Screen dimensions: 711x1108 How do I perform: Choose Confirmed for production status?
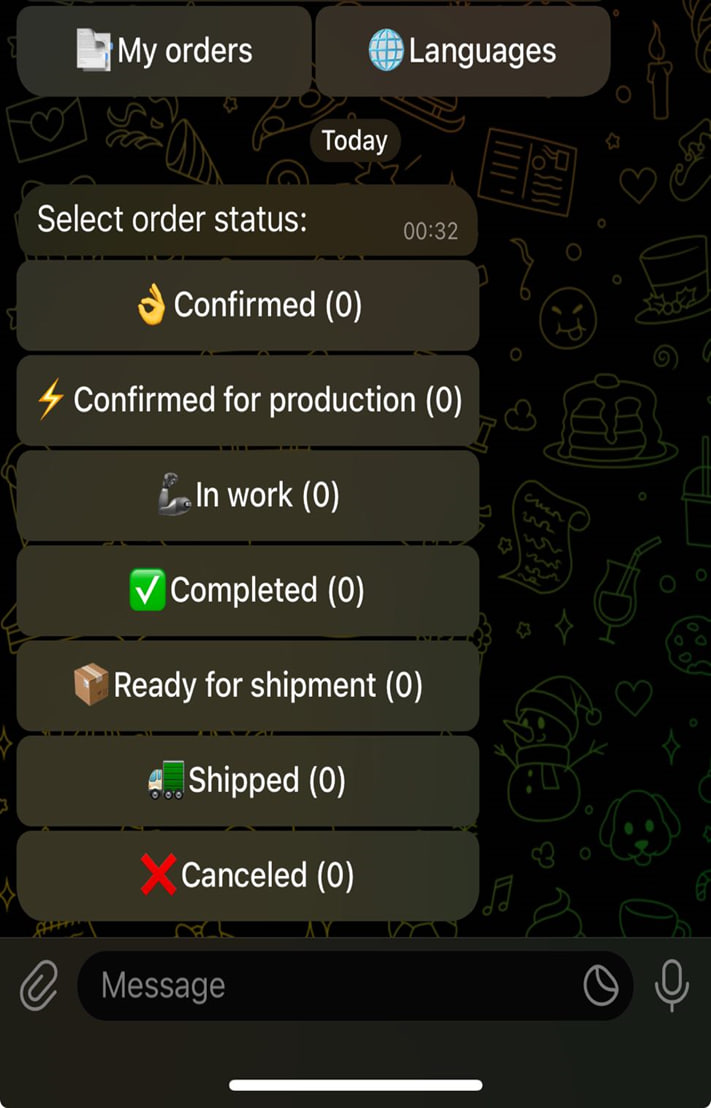(248, 400)
